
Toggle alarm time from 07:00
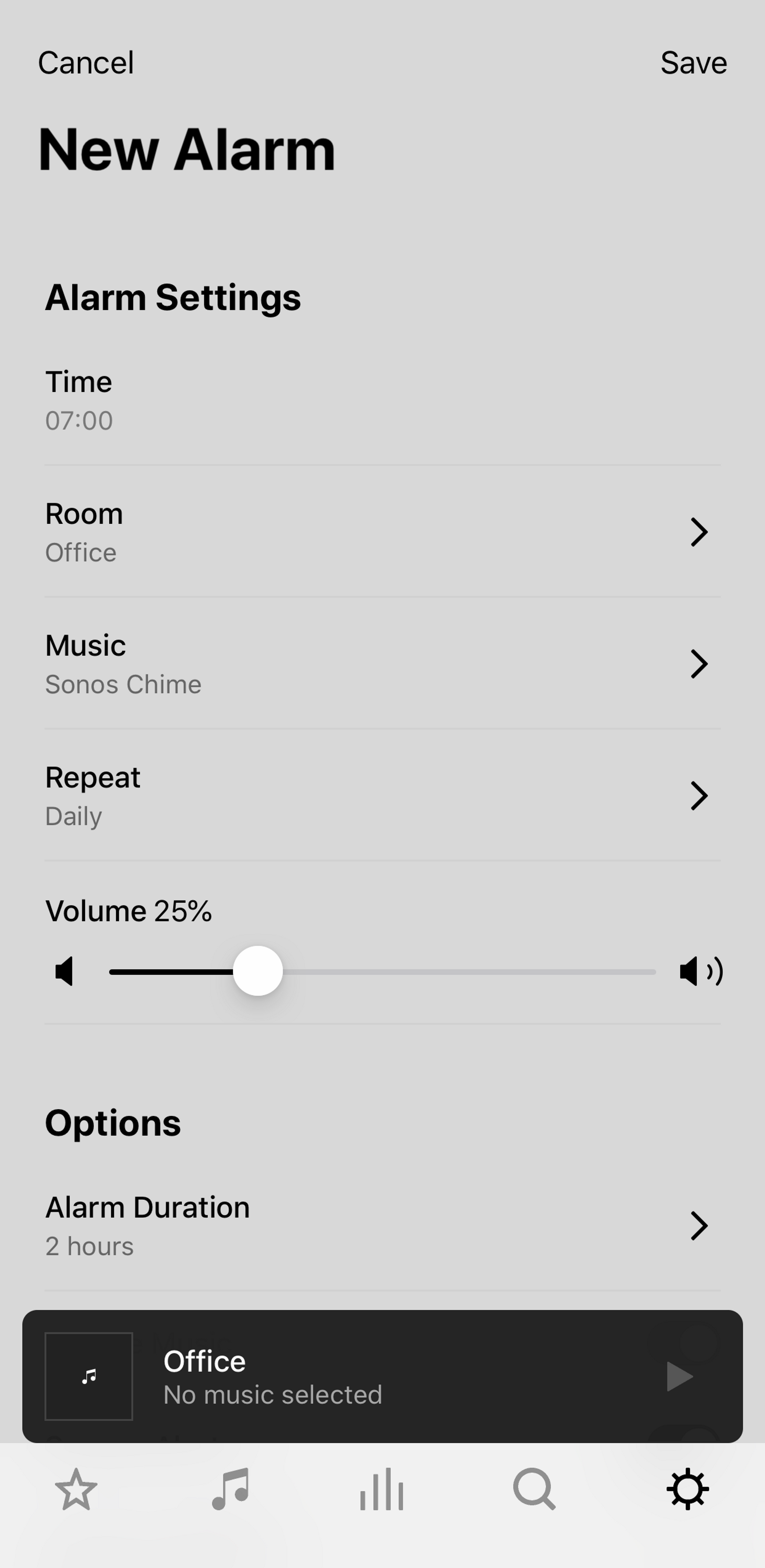(382, 399)
